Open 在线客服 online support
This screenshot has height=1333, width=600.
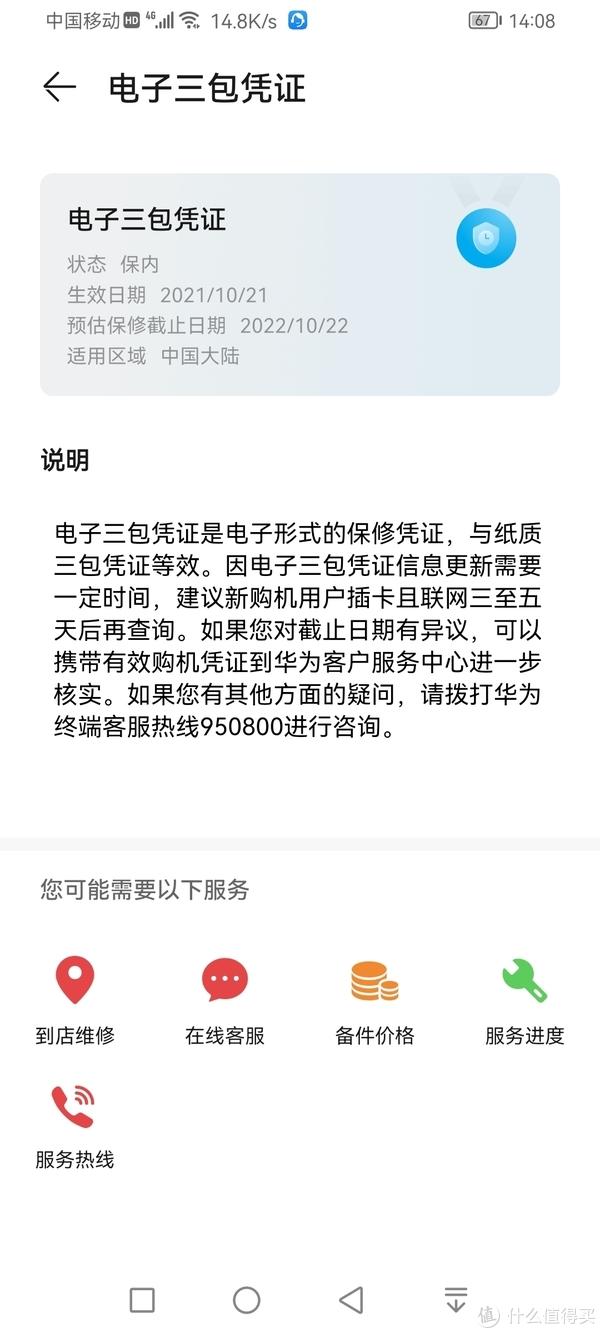(x=225, y=1000)
